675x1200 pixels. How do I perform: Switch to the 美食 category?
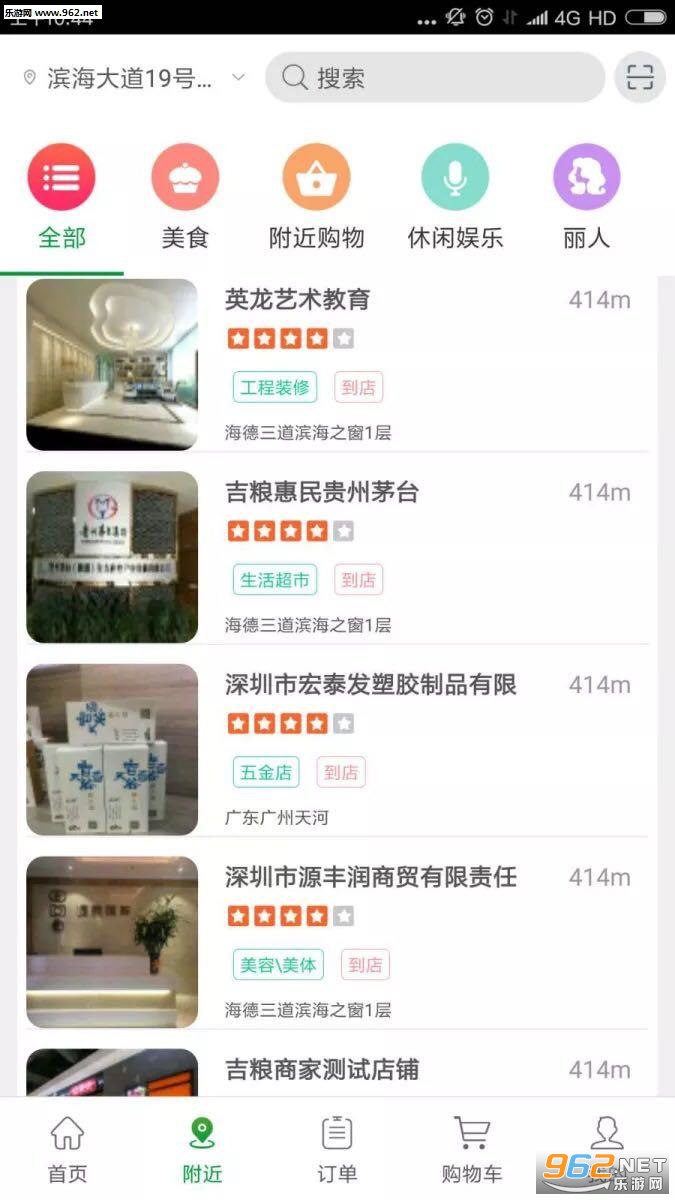185,197
